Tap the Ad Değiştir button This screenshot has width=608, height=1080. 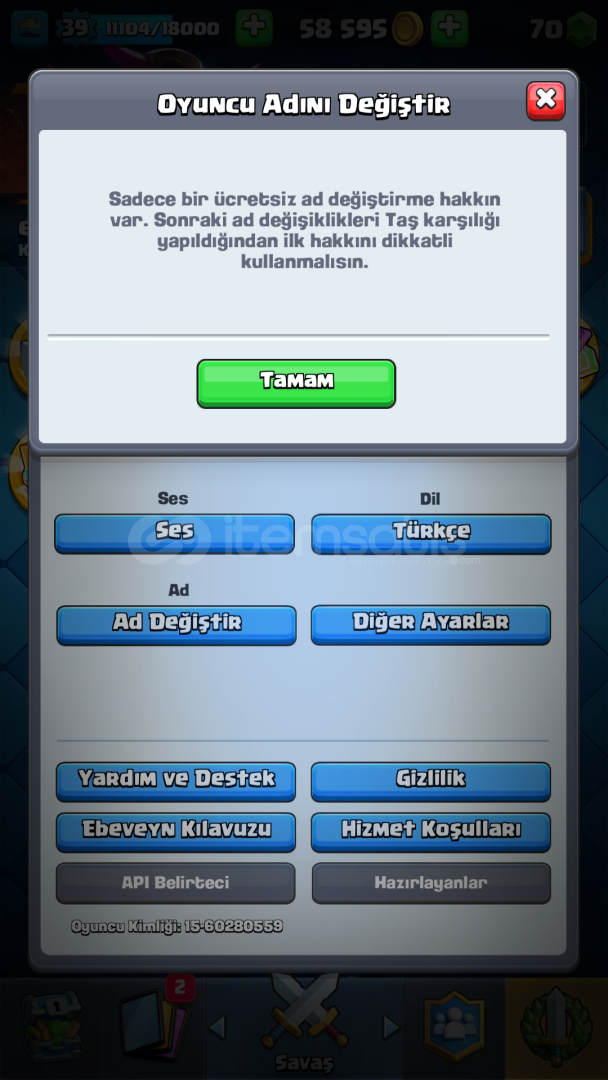click(176, 625)
